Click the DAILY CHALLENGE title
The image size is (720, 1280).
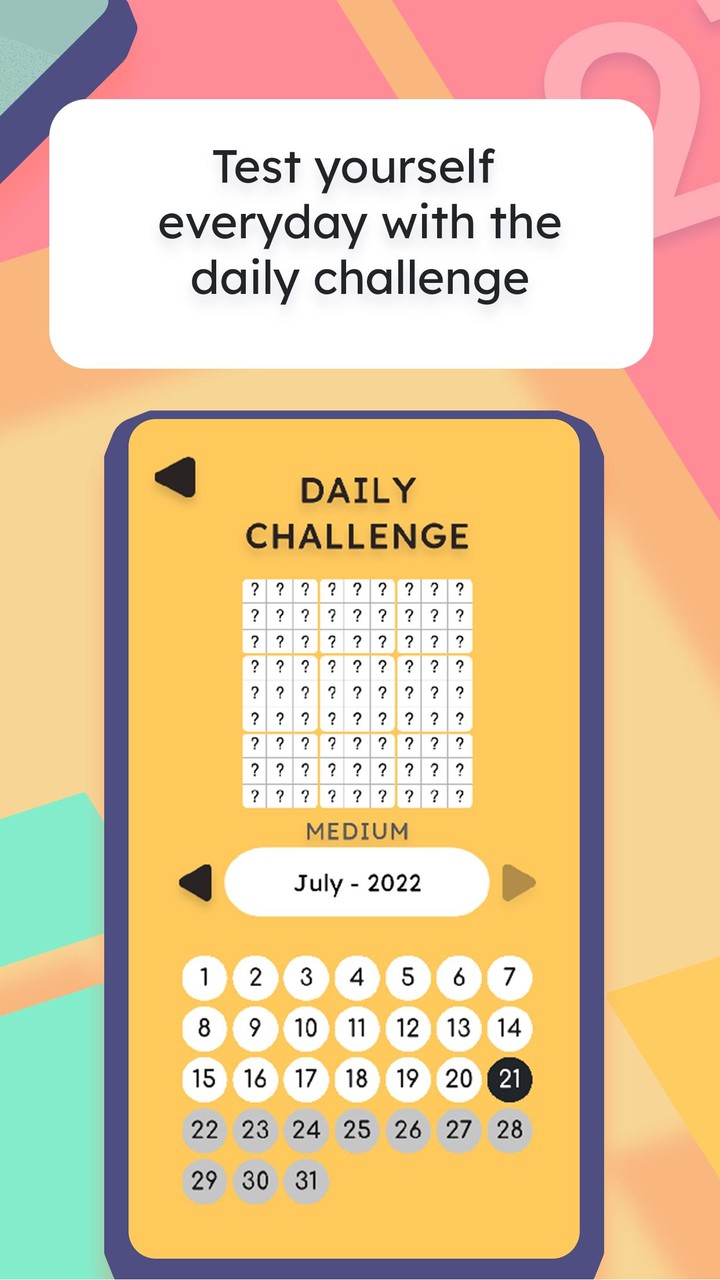(x=357, y=512)
